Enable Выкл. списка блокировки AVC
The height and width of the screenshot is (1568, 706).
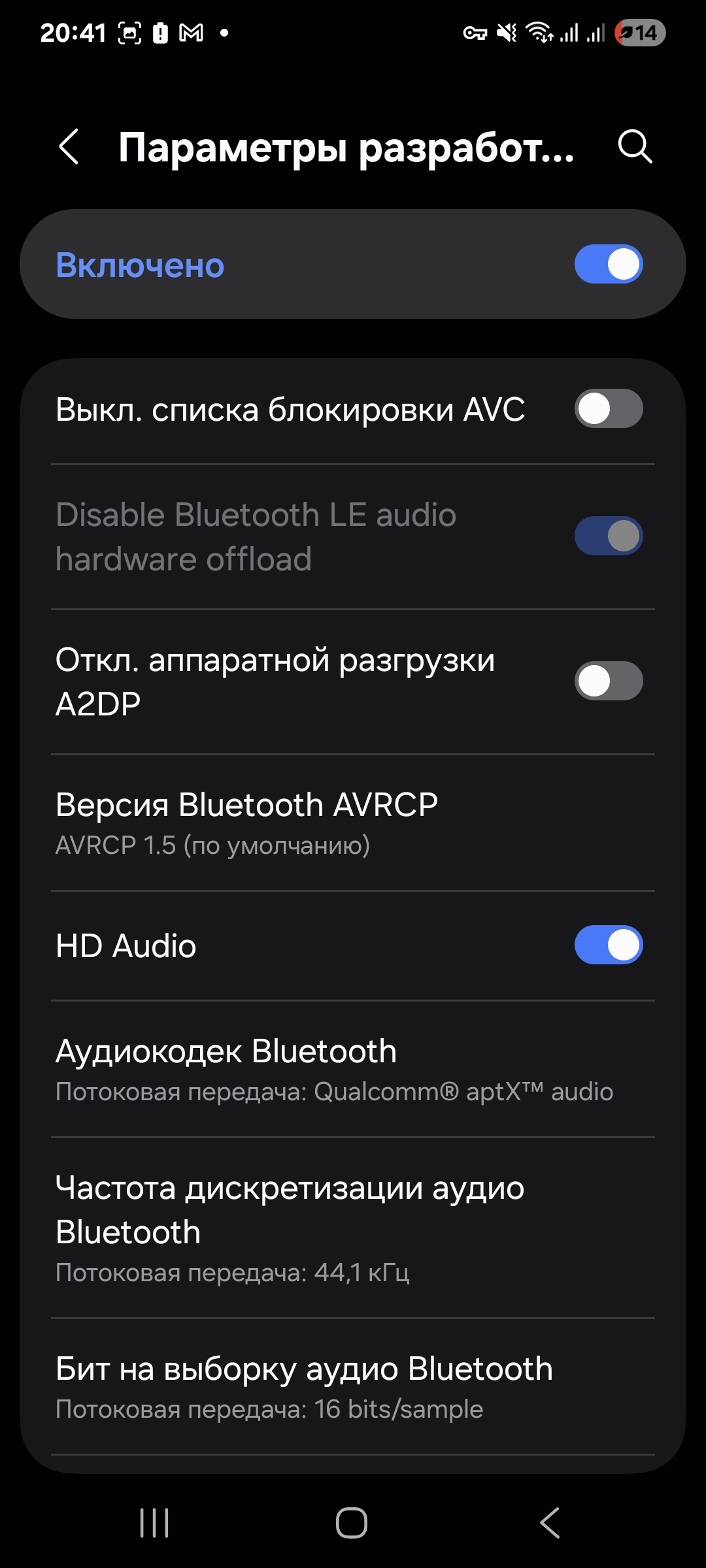tap(608, 409)
